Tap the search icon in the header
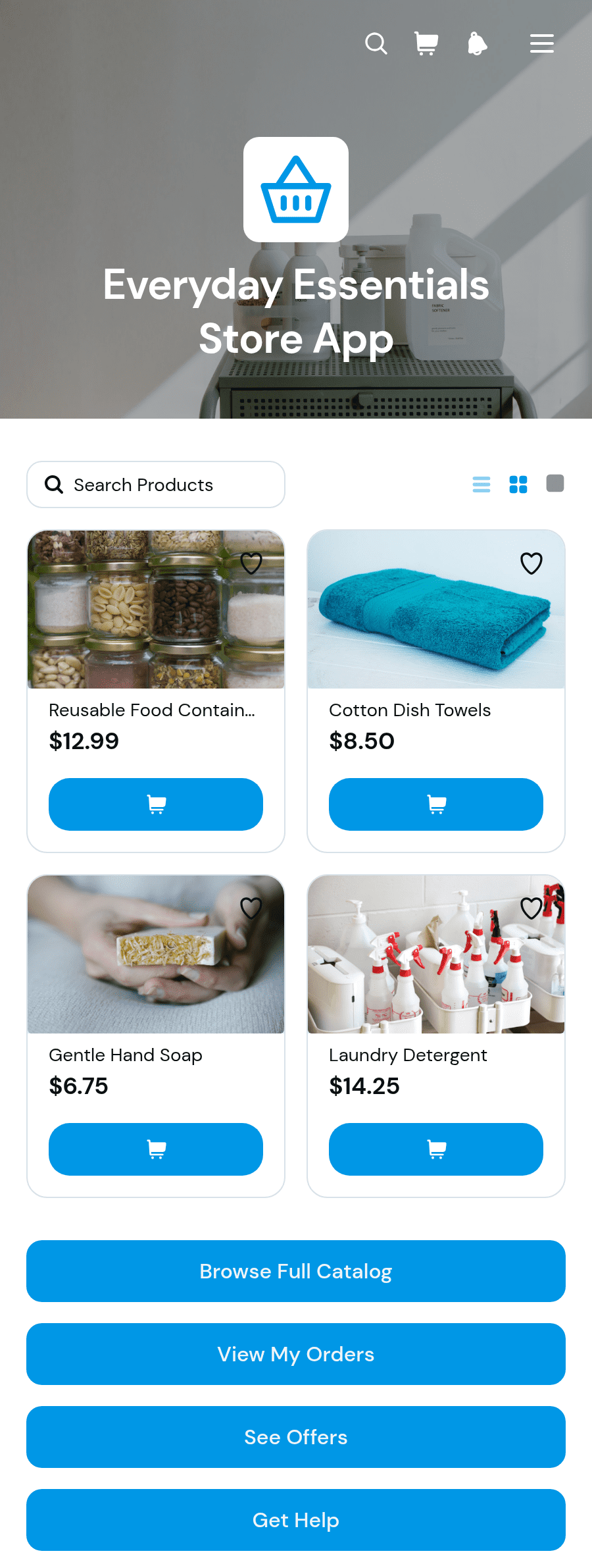The width and height of the screenshot is (592, 1568). pos(376,44)
